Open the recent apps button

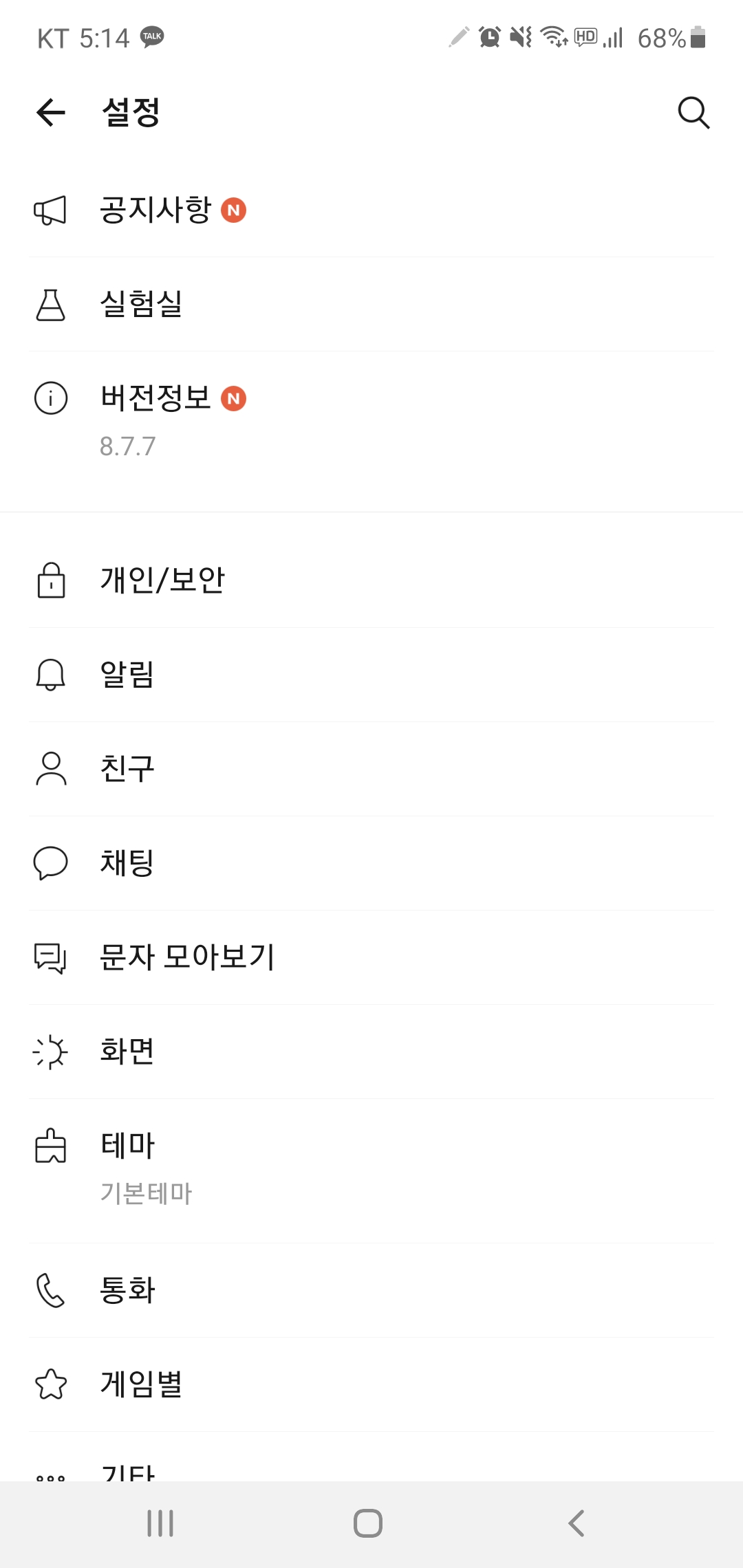pyautogui.click(x=160, y=1523)
